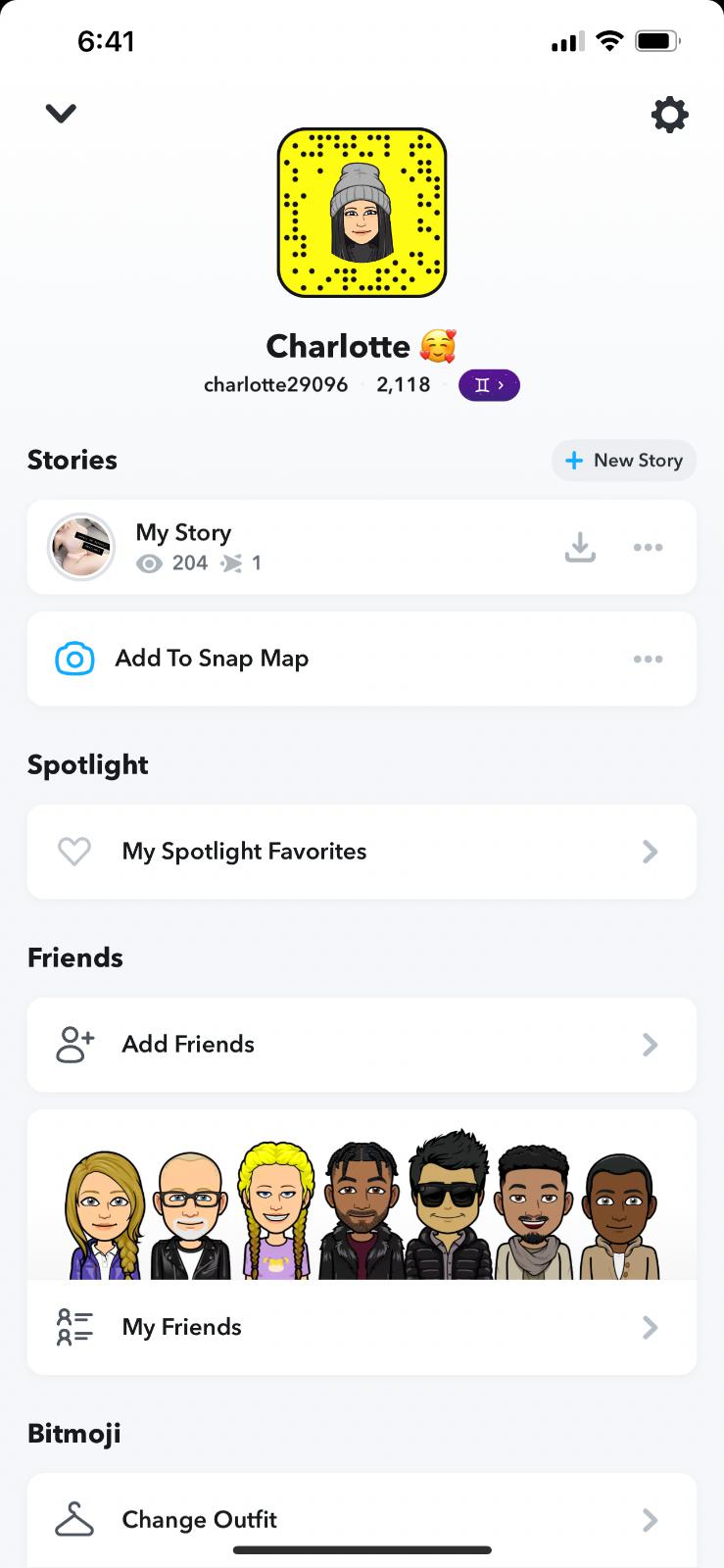
Task: Open more options for My Story
Action: point(648,547)
